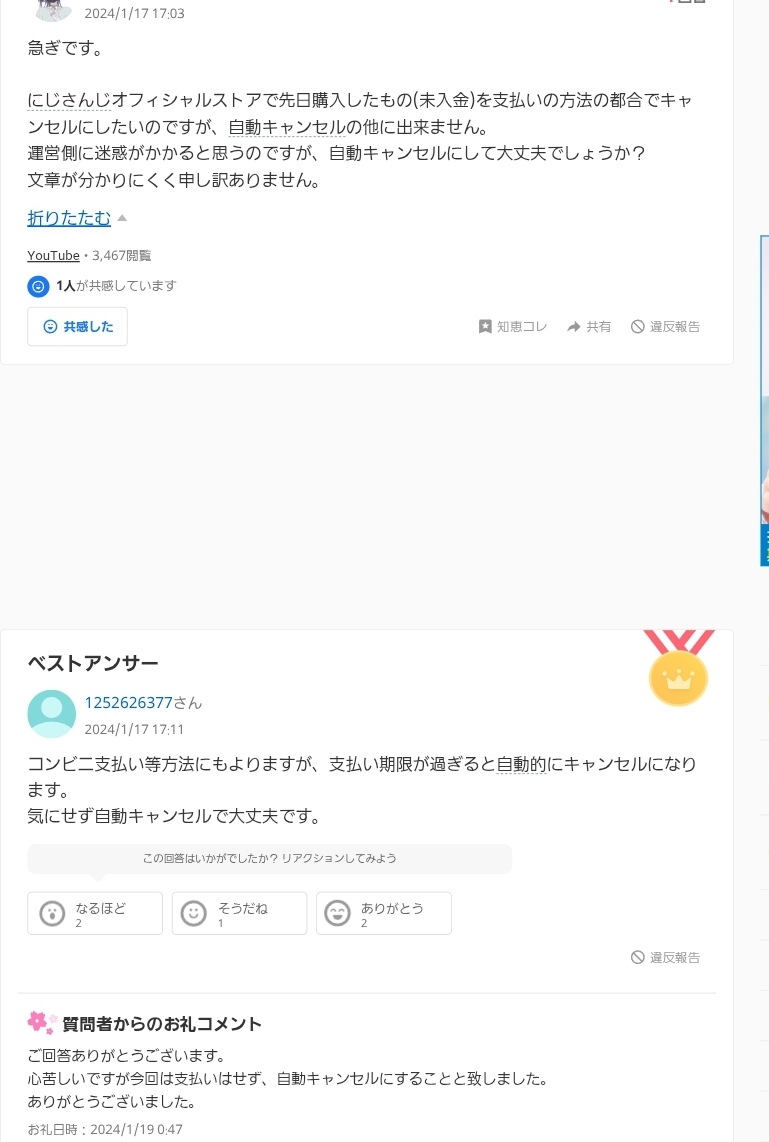Collapse the question with 折りたたむ
The height and width of the screenshot is (1142, 769).
tap(69, 218)
